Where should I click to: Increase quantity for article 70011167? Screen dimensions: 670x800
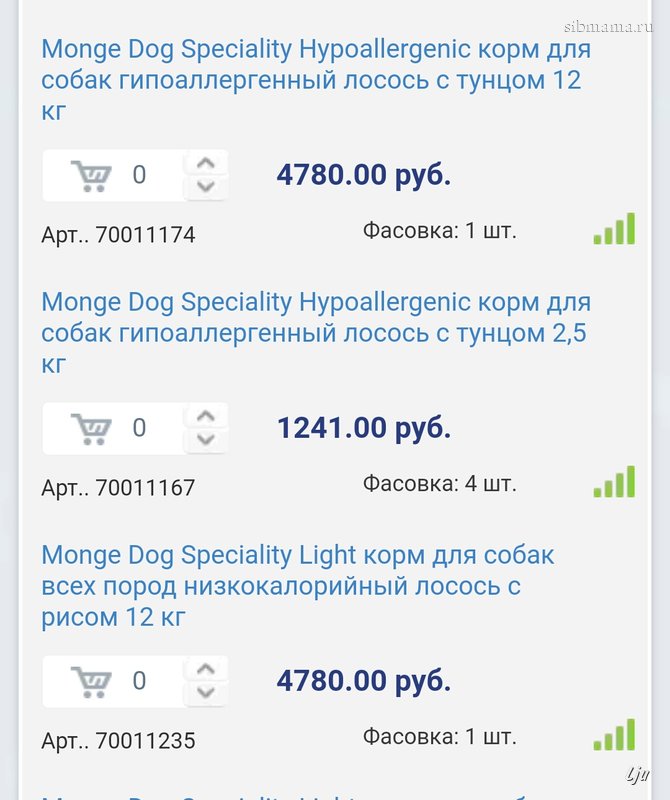coord(206,416)
